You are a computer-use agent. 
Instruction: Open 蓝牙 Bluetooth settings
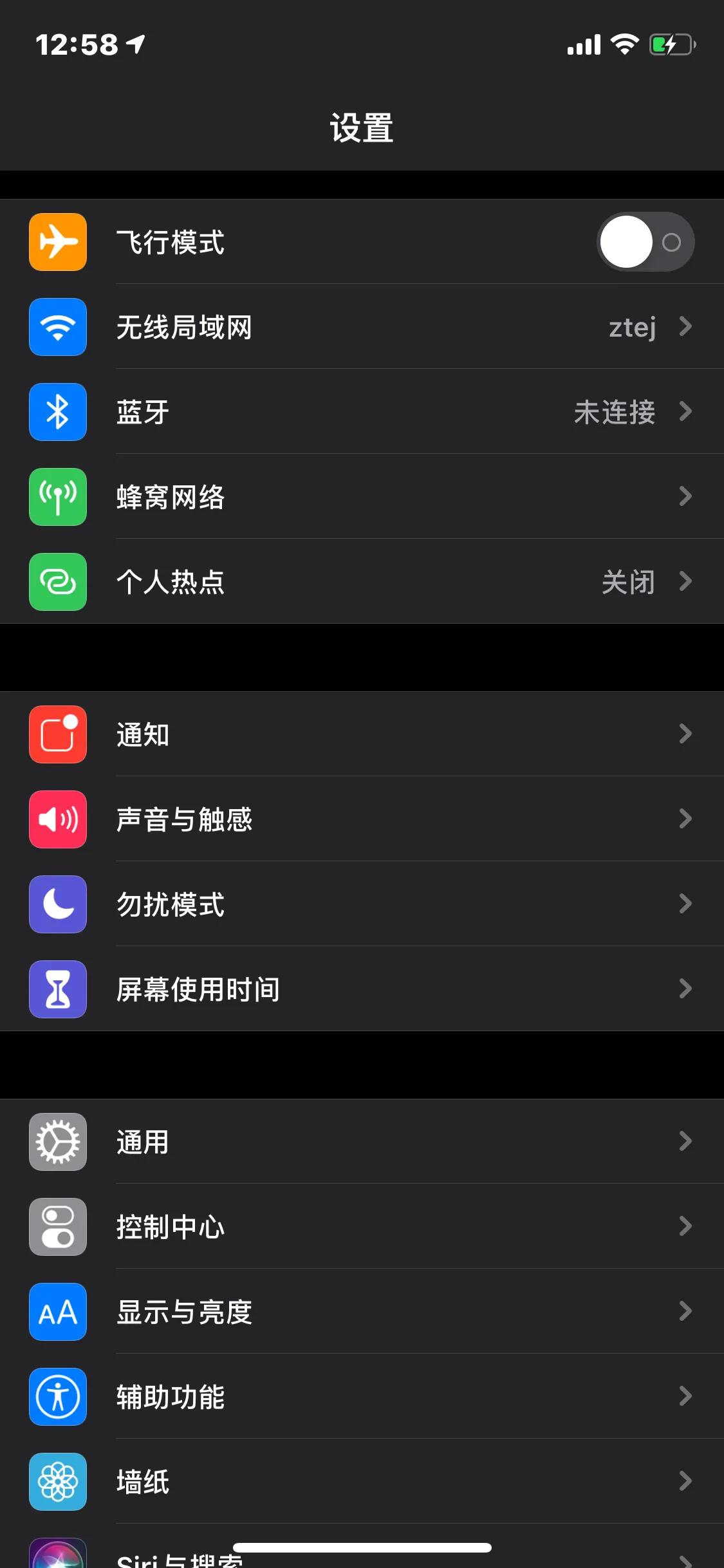(362, 412)
